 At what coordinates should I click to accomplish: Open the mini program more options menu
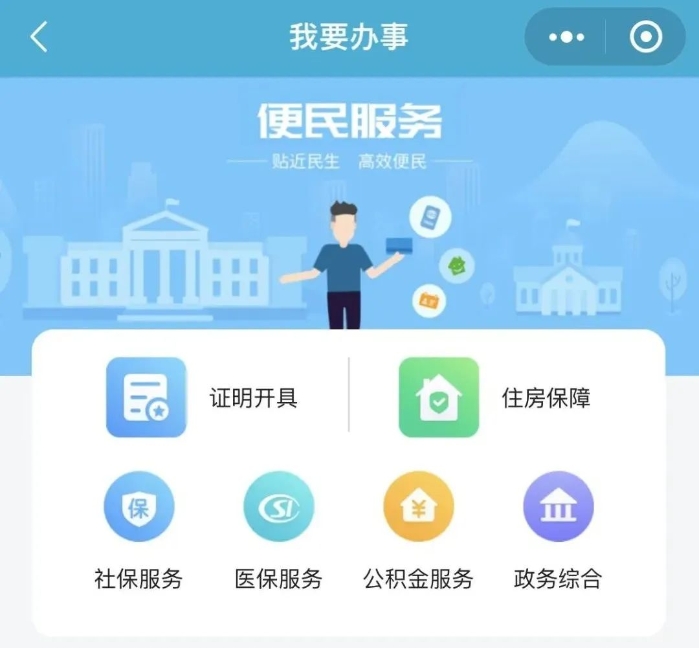(x=566, y=38)
